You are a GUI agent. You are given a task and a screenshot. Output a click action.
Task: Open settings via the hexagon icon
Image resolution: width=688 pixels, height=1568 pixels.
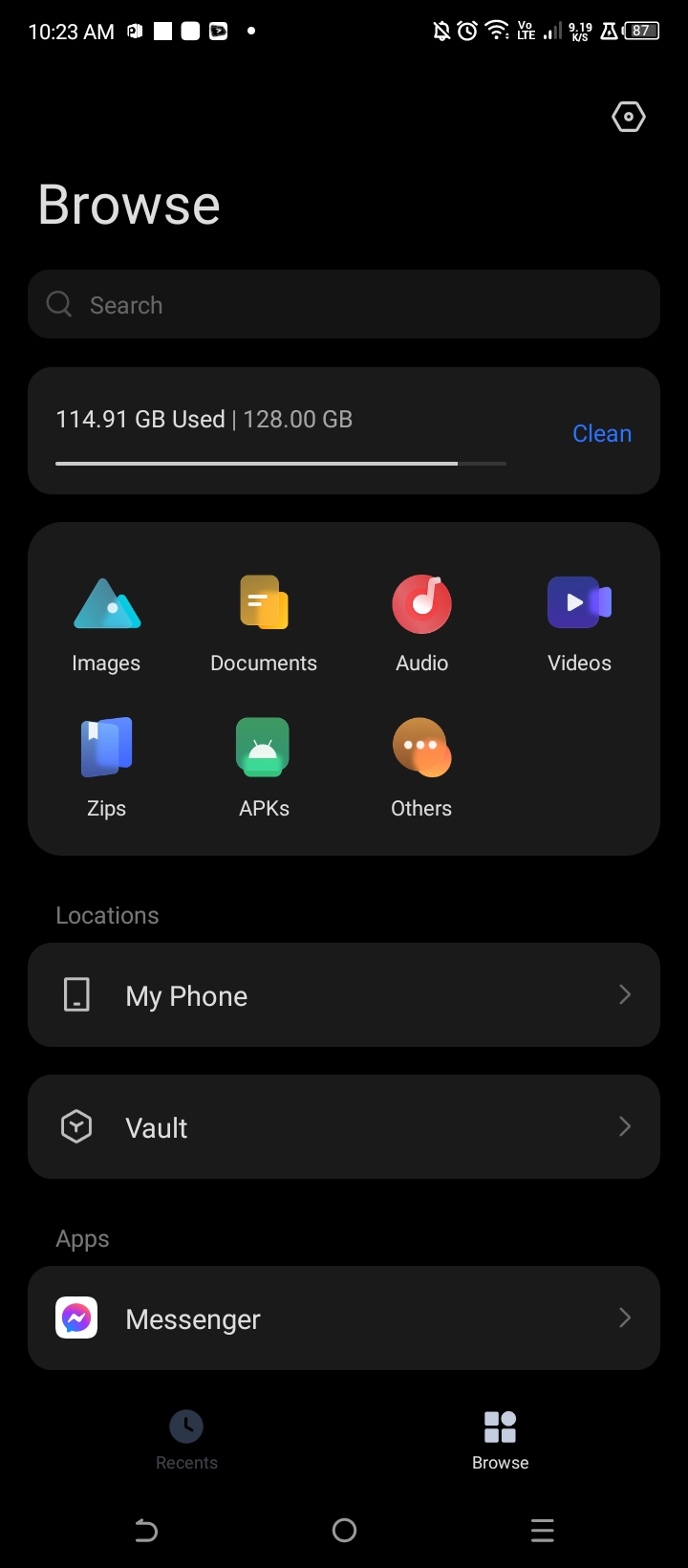pos(628,117)
